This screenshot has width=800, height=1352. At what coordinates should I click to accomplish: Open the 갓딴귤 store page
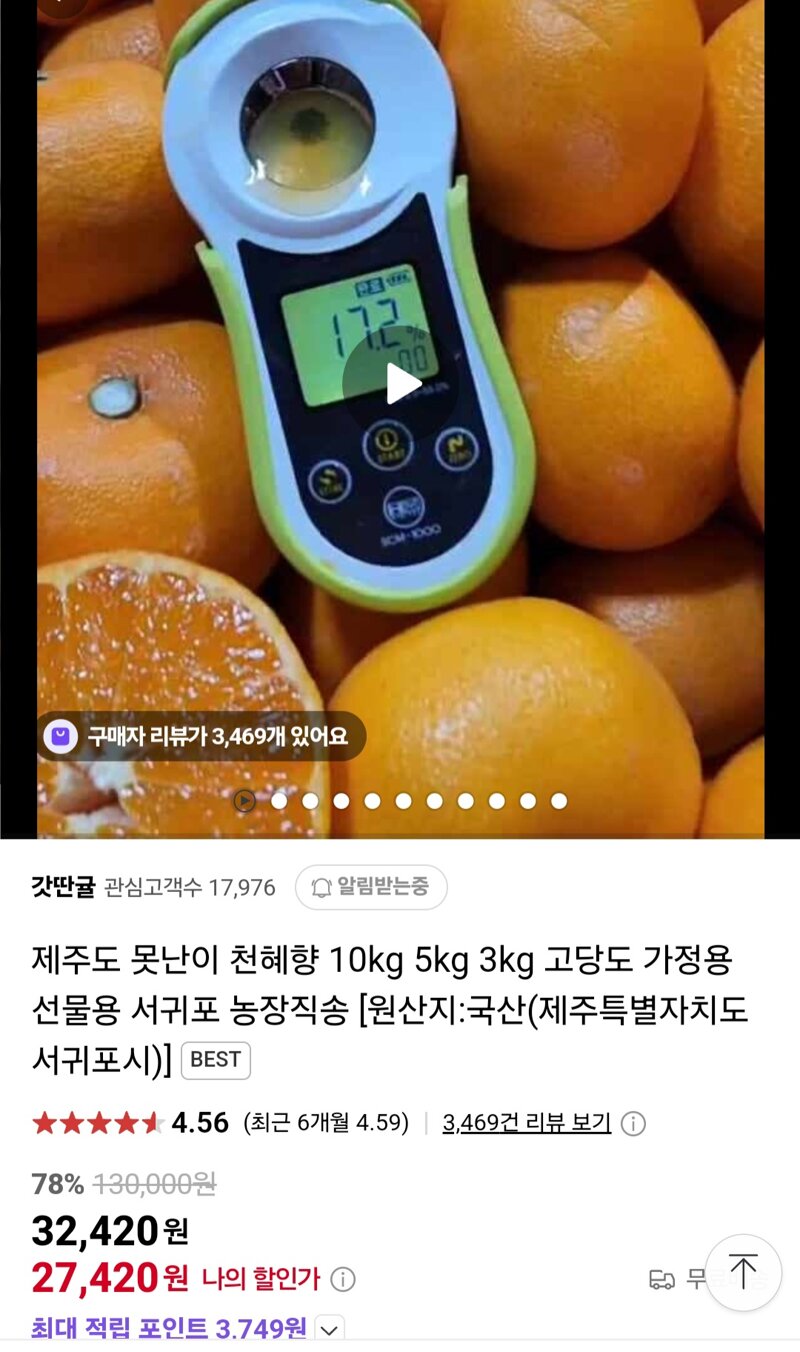62,886
